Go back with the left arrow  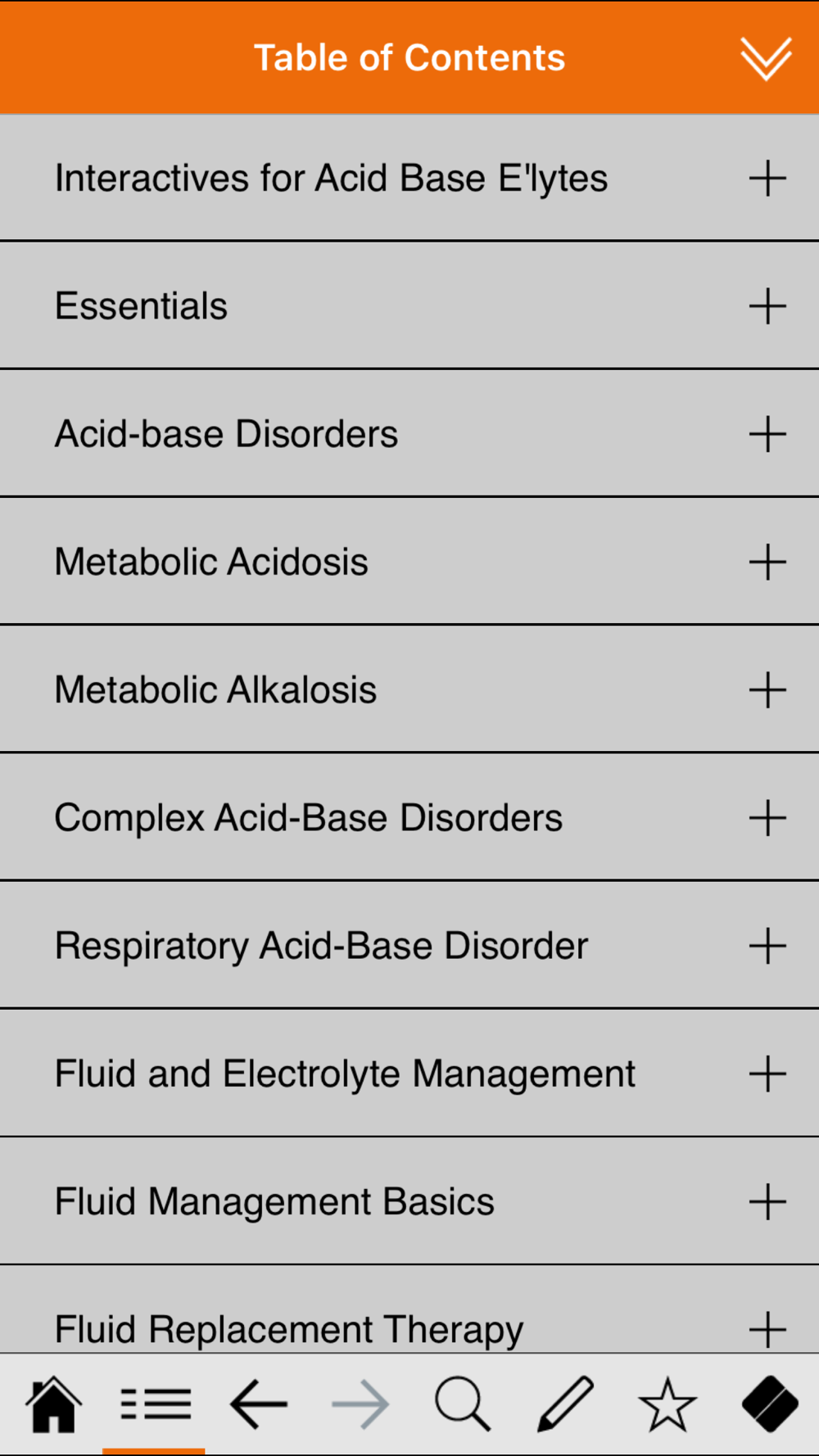[x=258, y=1404]
